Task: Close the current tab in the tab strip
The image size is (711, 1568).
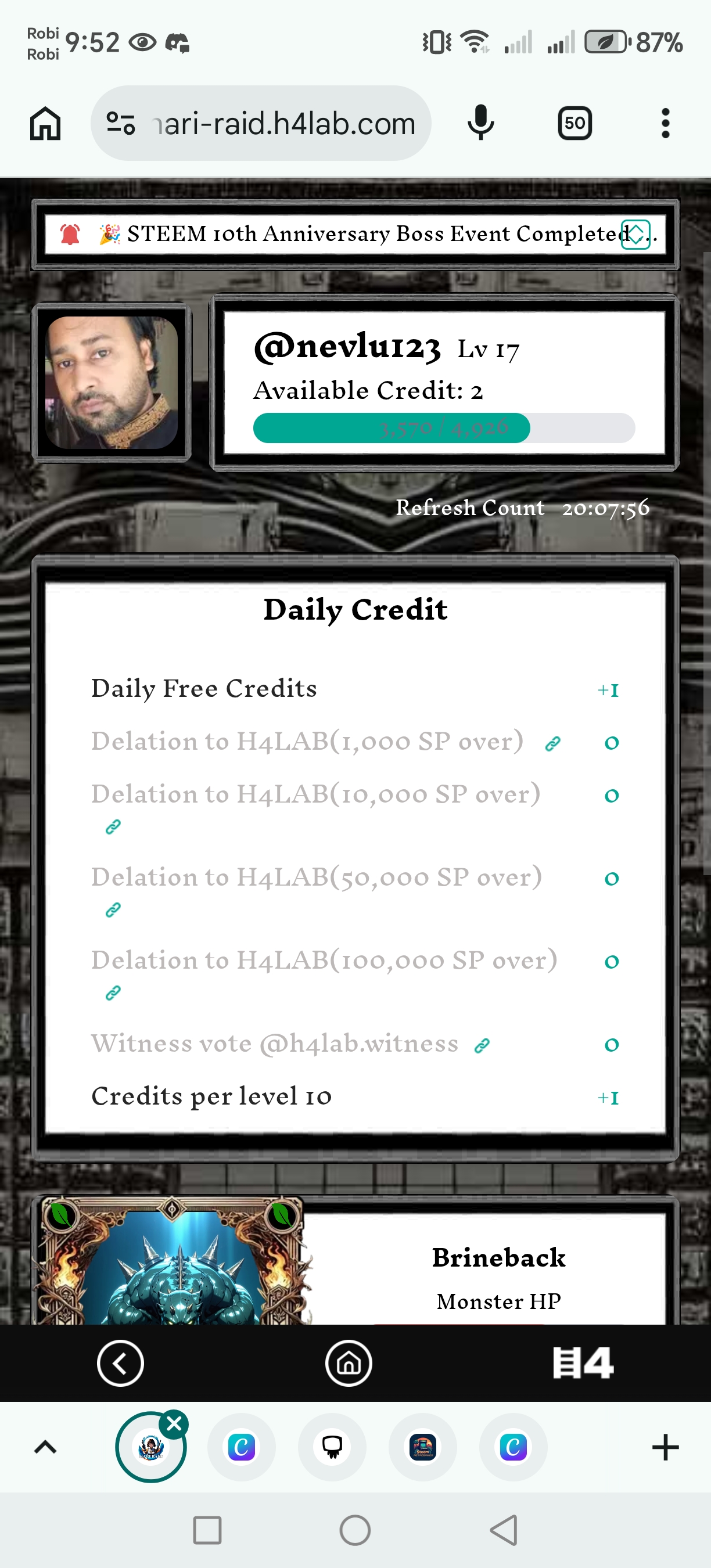Action: tap(174, 1424)
